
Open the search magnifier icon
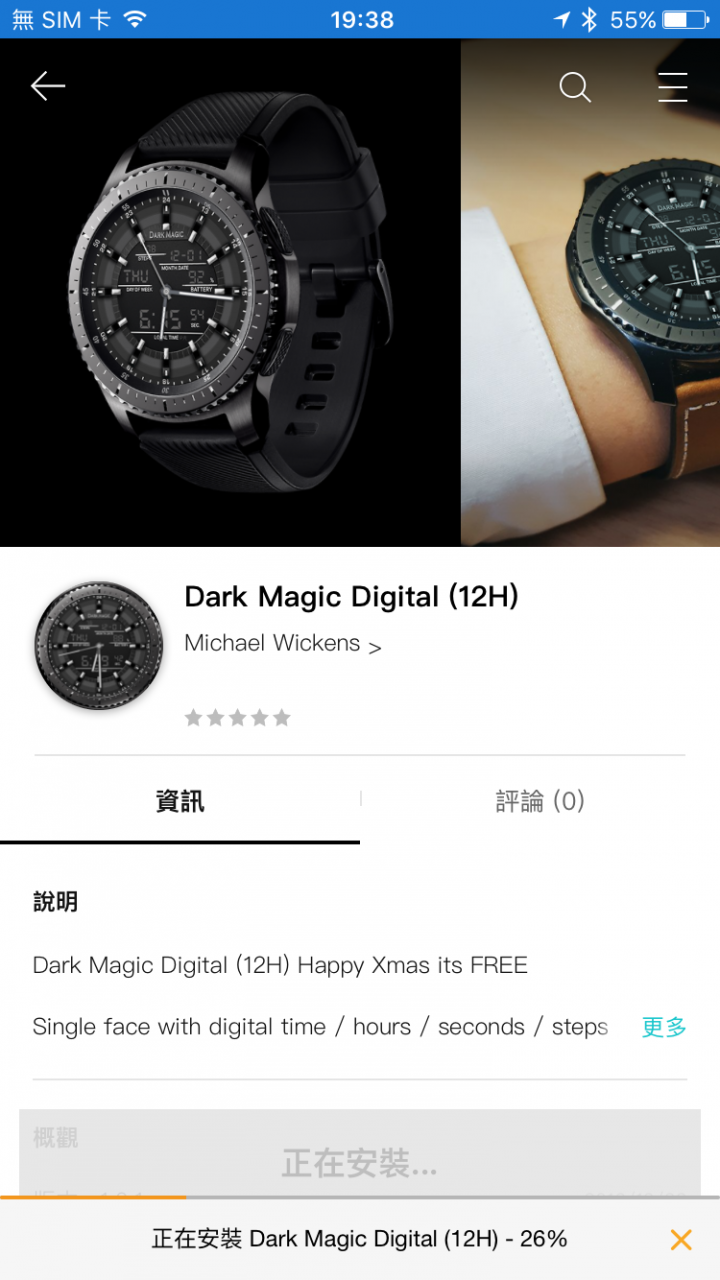coord(574,88)
